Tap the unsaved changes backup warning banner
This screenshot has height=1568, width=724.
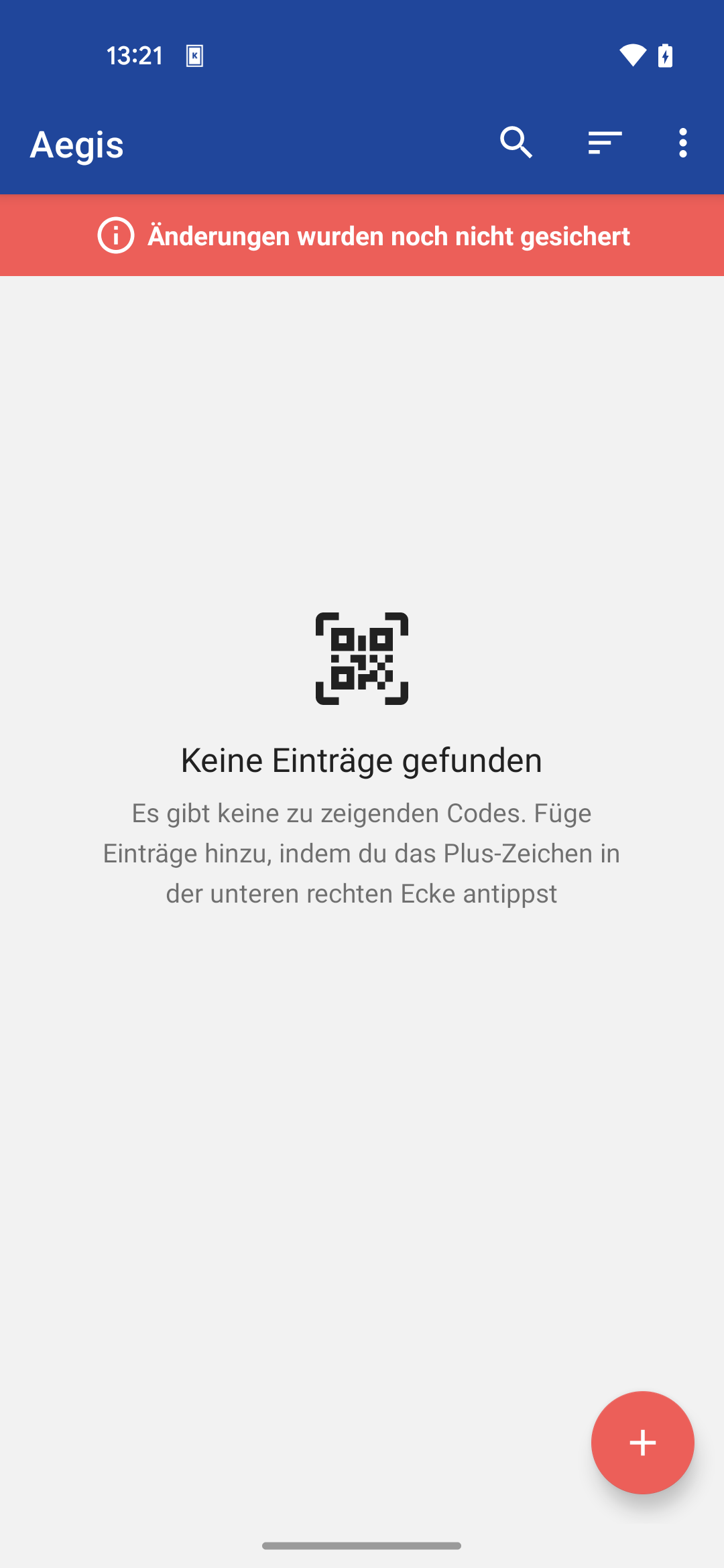[x=362, y=236]
